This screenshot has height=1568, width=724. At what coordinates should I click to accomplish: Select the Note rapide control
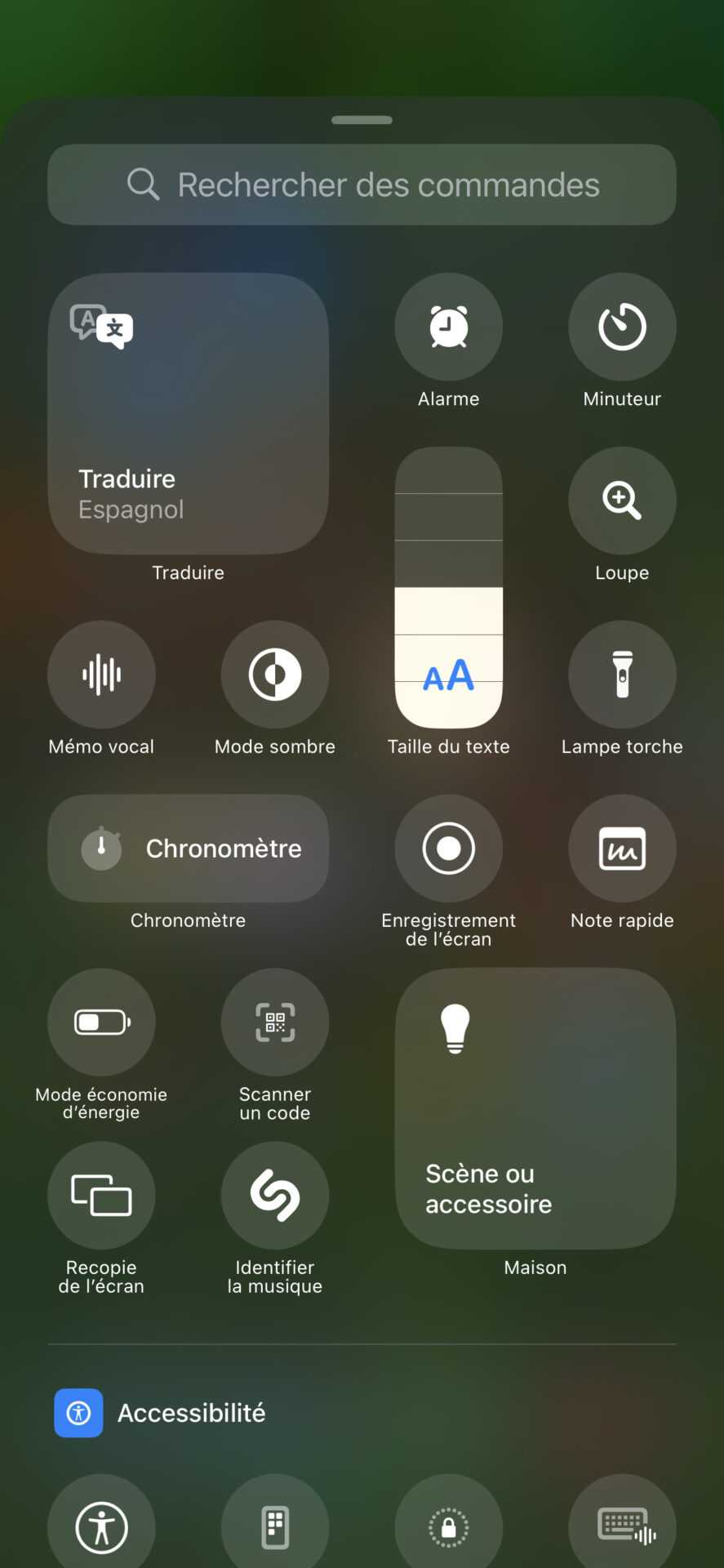(x=622, y=849)
